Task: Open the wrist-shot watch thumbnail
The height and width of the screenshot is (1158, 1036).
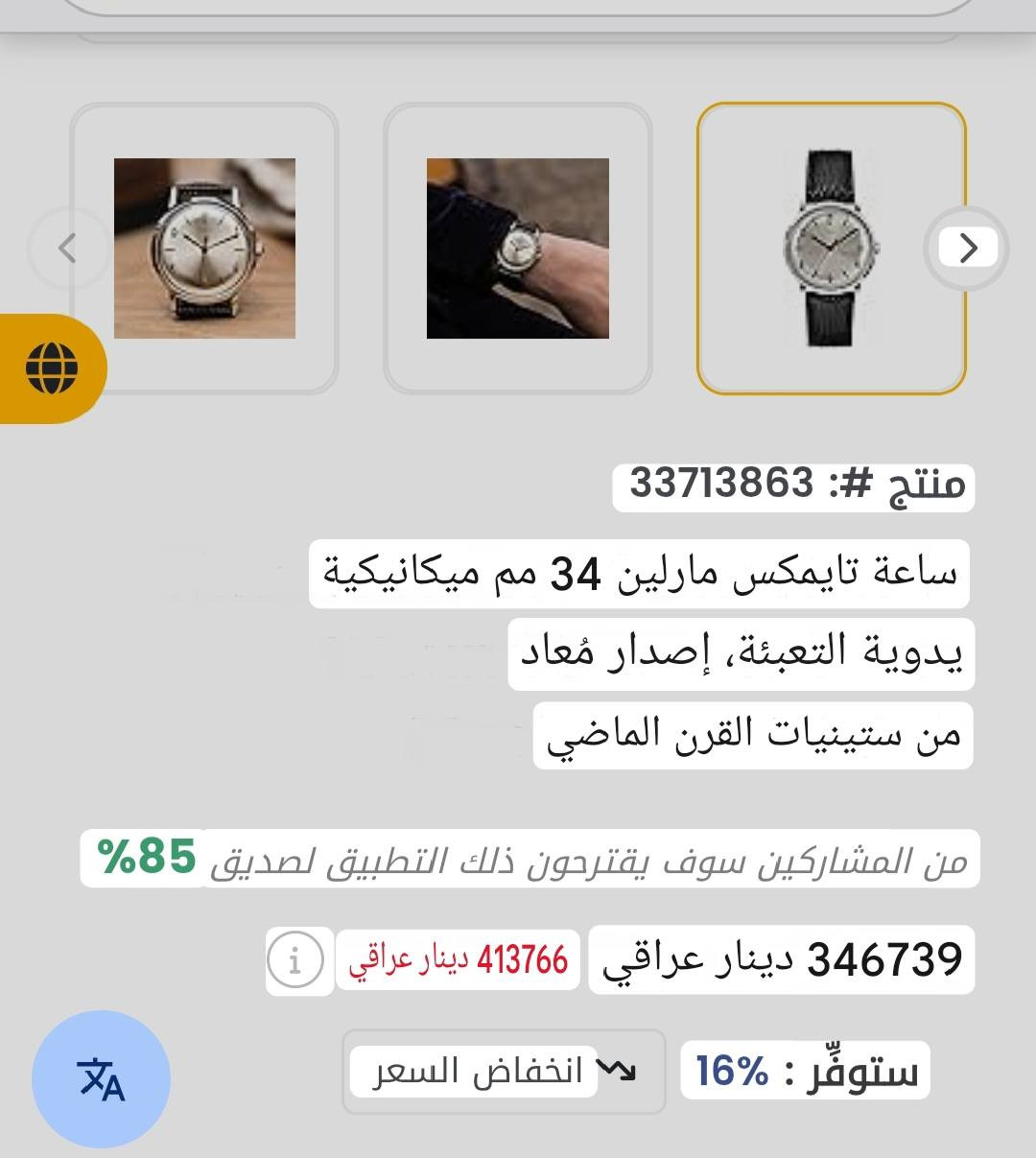Action: (516, 249)
